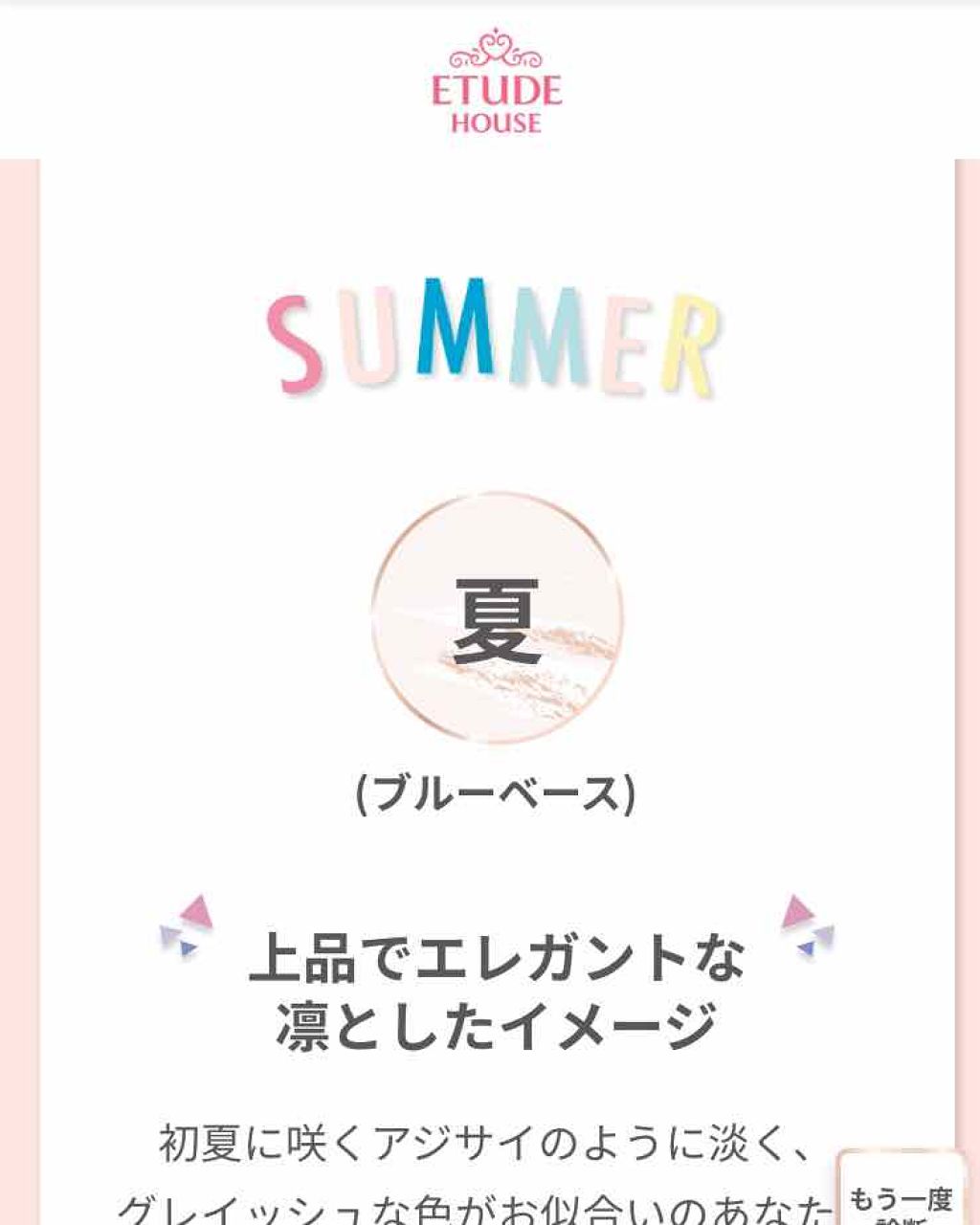This screenshot has height=1225, width=980.
Task: Click the pink letter S in SUMMER
Action: [299, 340]
